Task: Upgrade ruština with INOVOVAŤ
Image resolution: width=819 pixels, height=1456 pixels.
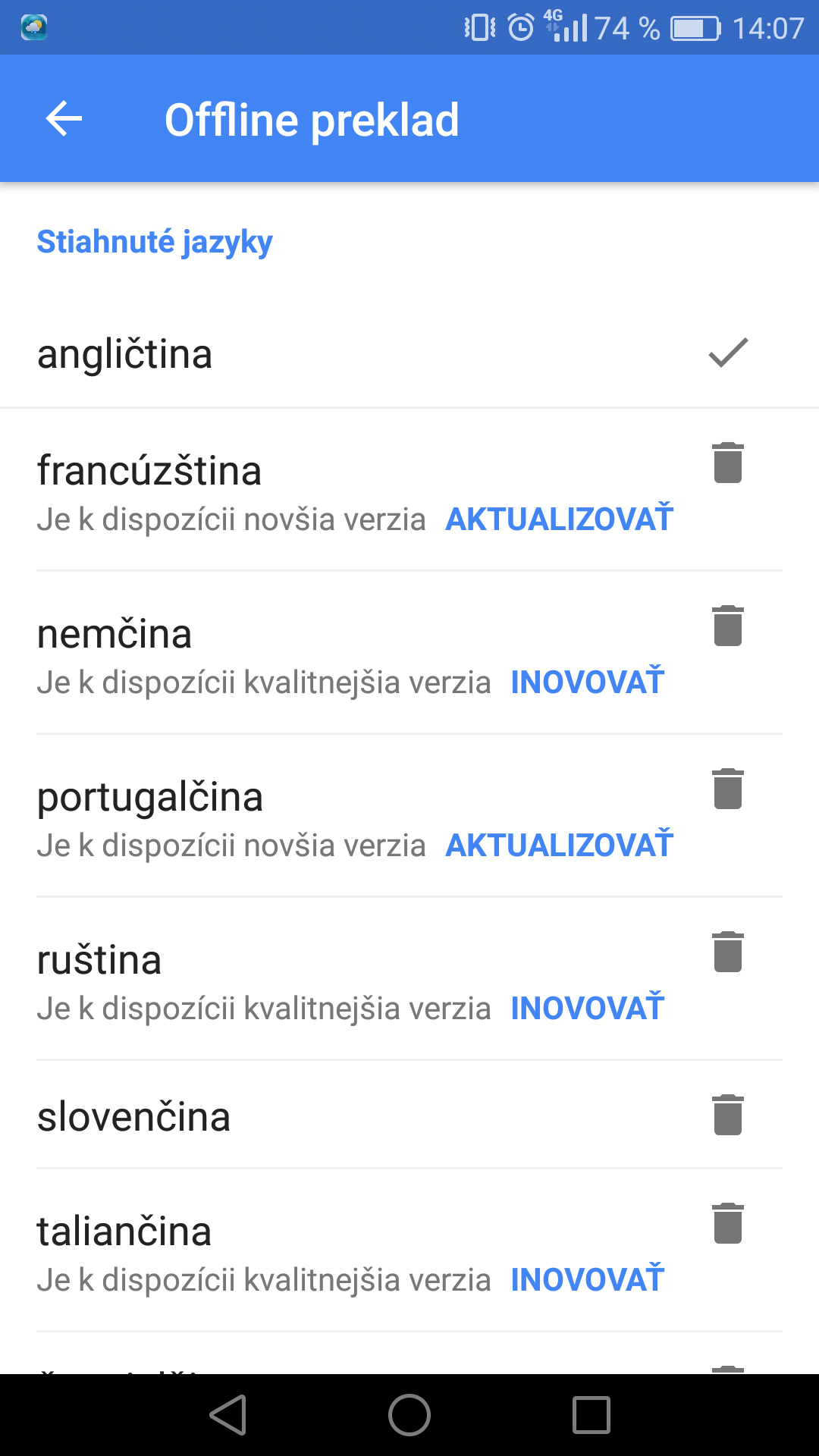Action: click(588, 1008)
